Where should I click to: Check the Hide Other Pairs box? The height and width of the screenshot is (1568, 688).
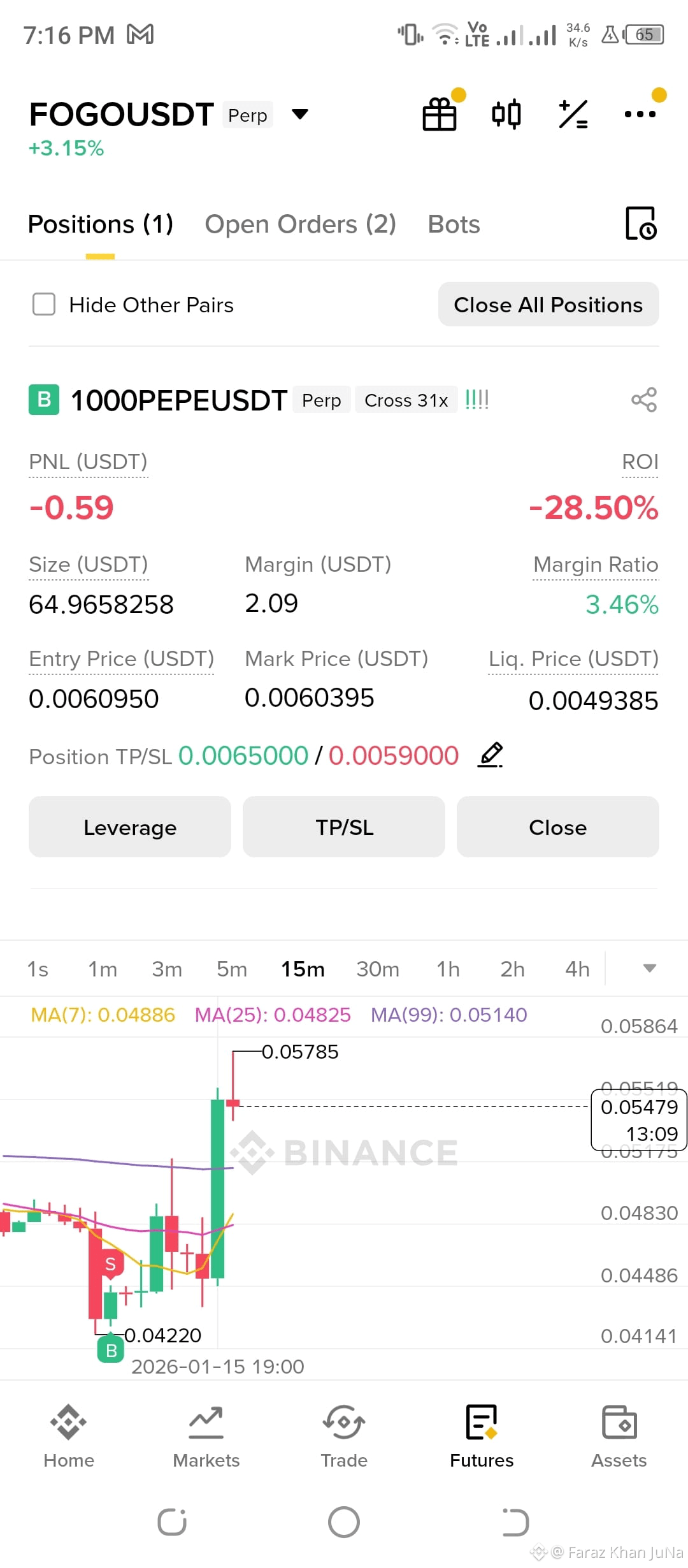[44, 305]
